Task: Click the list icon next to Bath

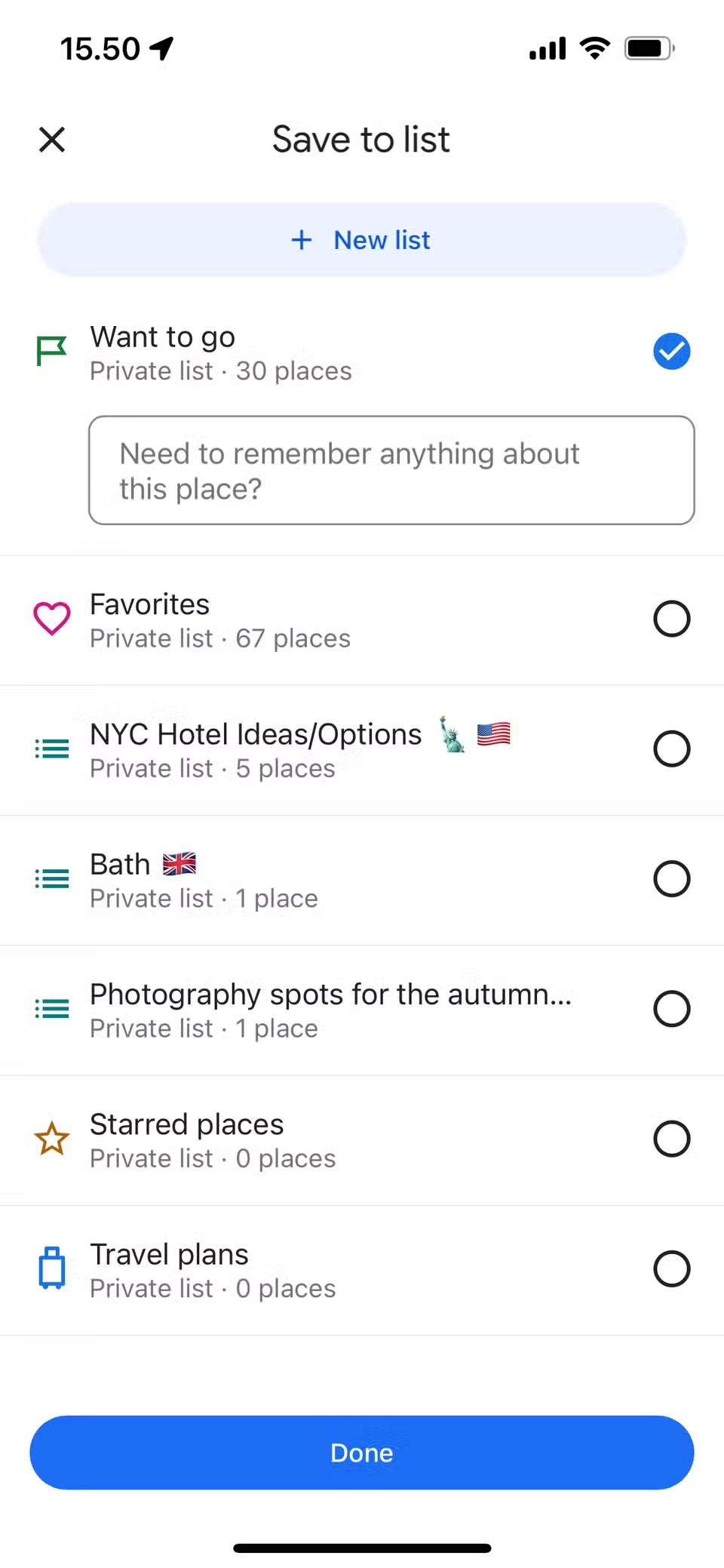Action: click(51, 878)
